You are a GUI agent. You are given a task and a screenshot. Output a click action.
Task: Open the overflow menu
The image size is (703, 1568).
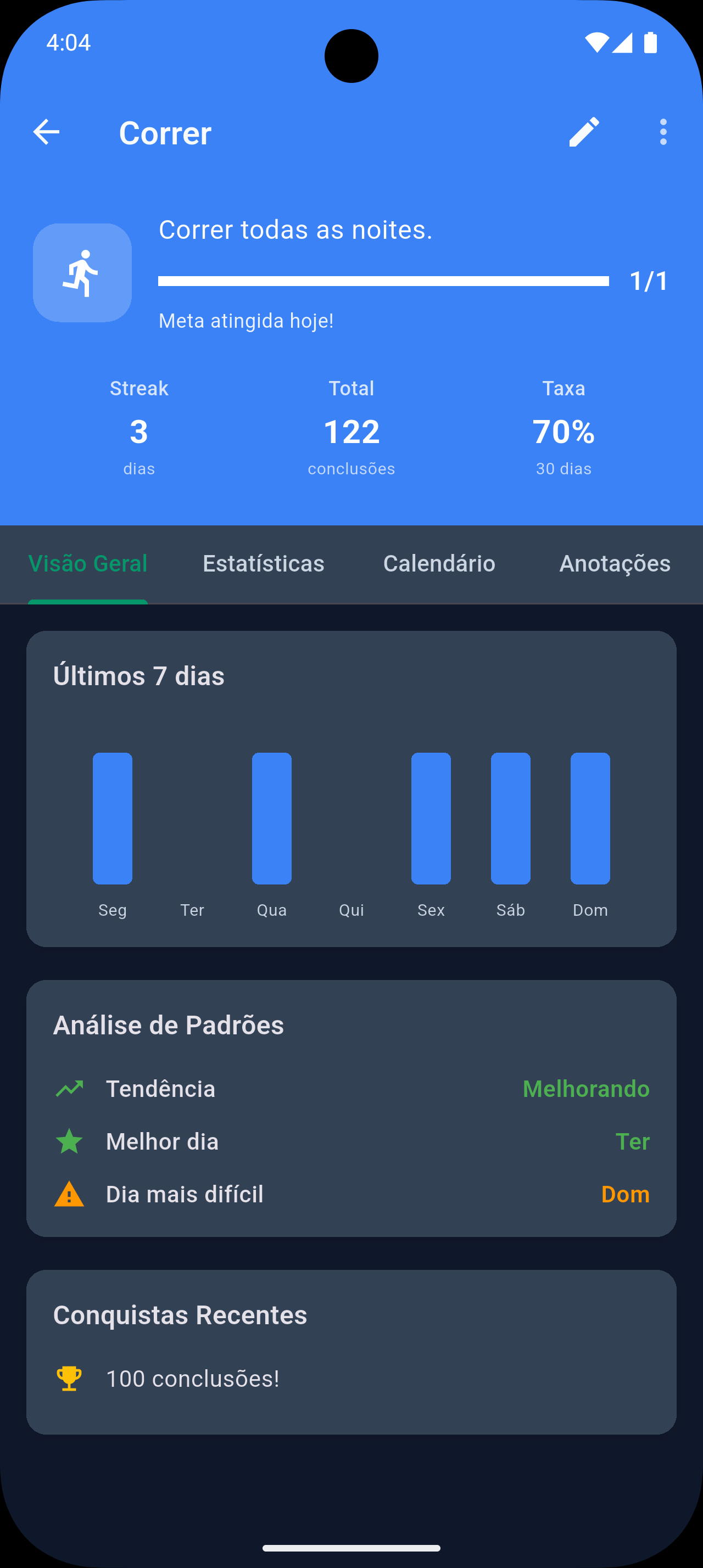tap(663, 132)
